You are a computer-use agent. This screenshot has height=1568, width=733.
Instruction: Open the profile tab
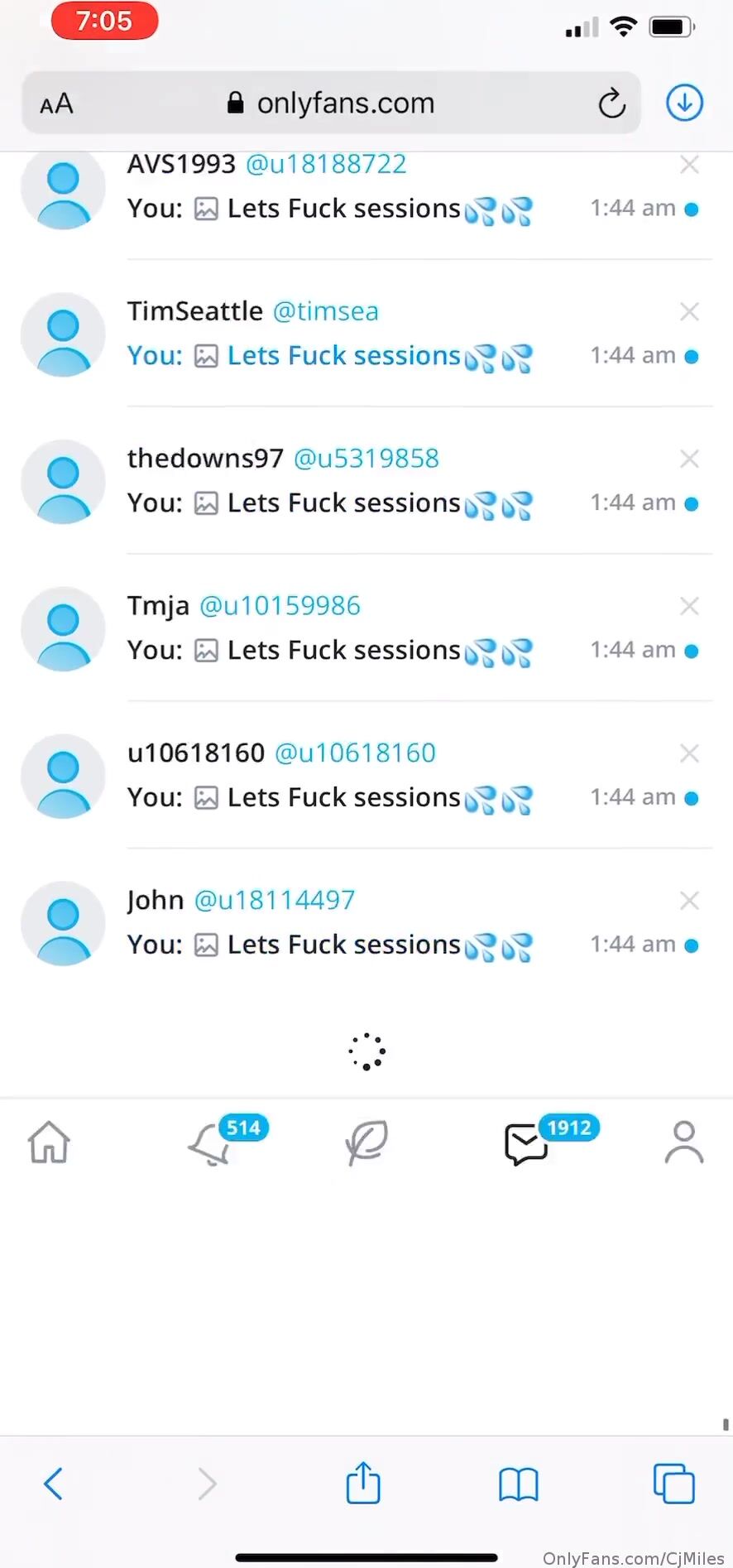684,1143
